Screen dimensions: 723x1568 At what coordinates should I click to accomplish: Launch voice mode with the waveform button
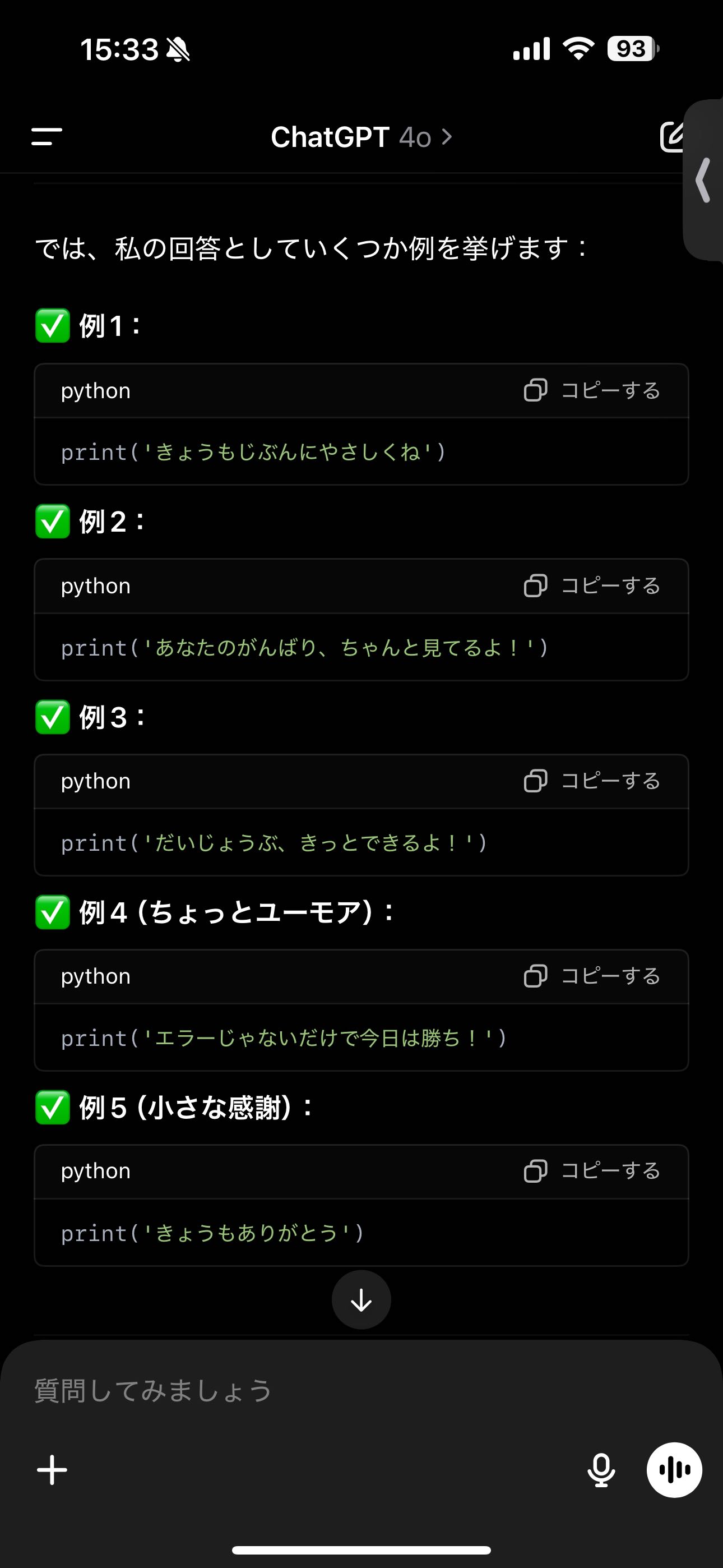[x=674, y=1470]
